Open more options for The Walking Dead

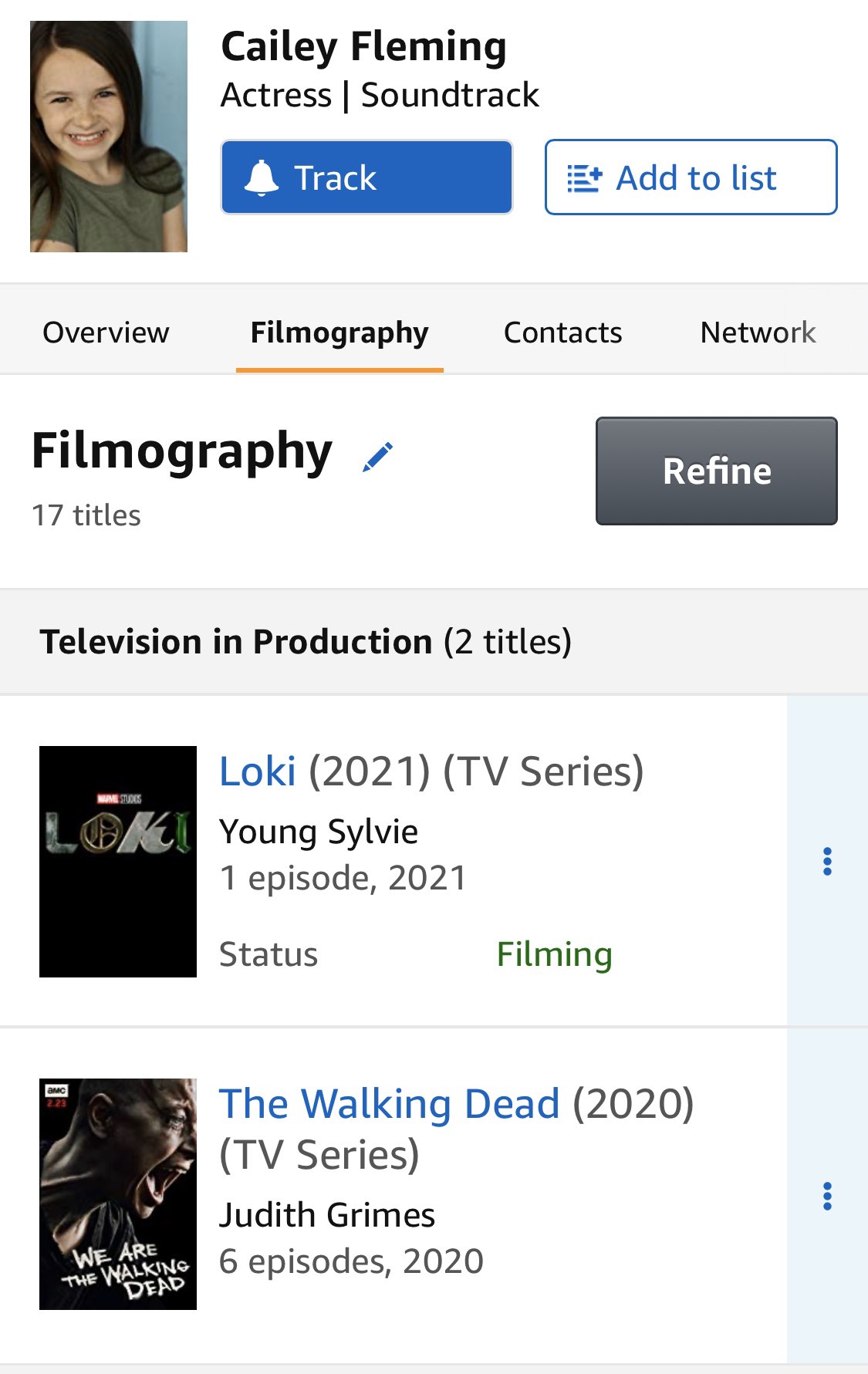click(x=827, y=1196)
